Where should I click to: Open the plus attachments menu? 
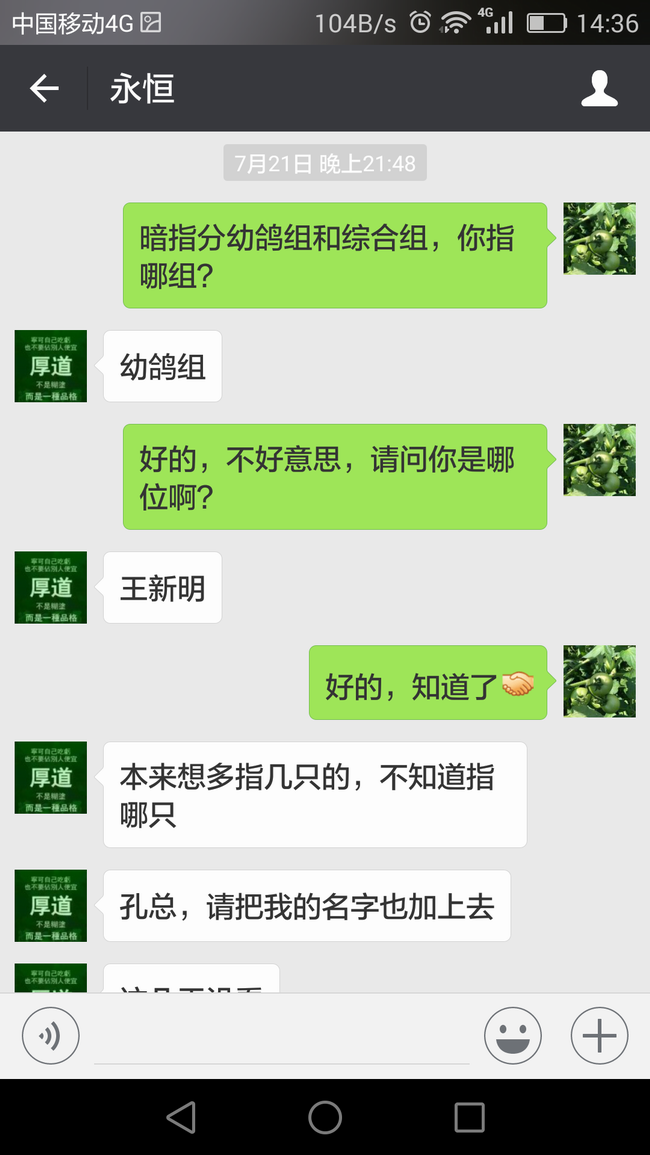599,1035
